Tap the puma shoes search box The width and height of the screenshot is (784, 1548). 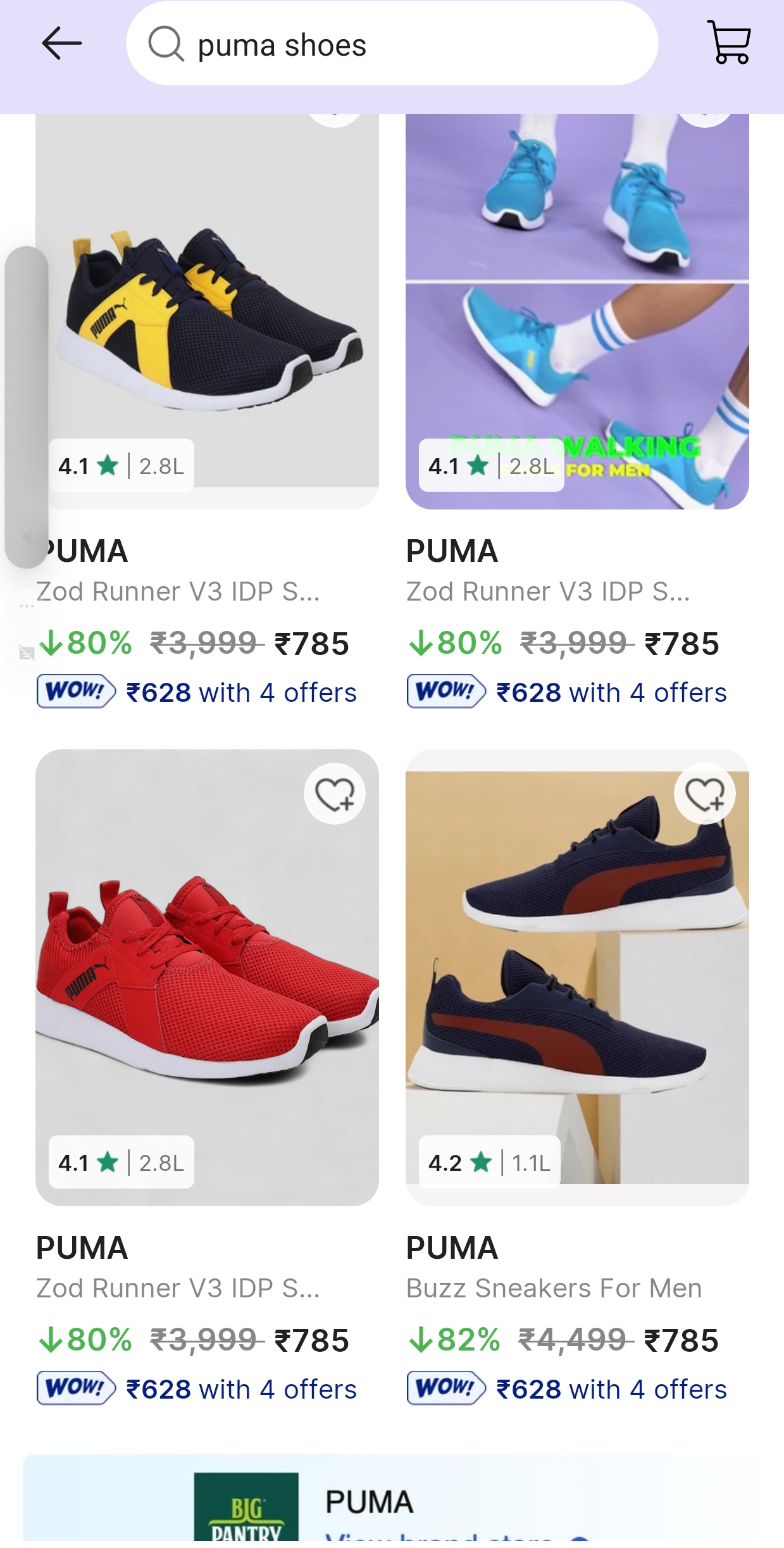pyautogui.click(x=392, y=44)
